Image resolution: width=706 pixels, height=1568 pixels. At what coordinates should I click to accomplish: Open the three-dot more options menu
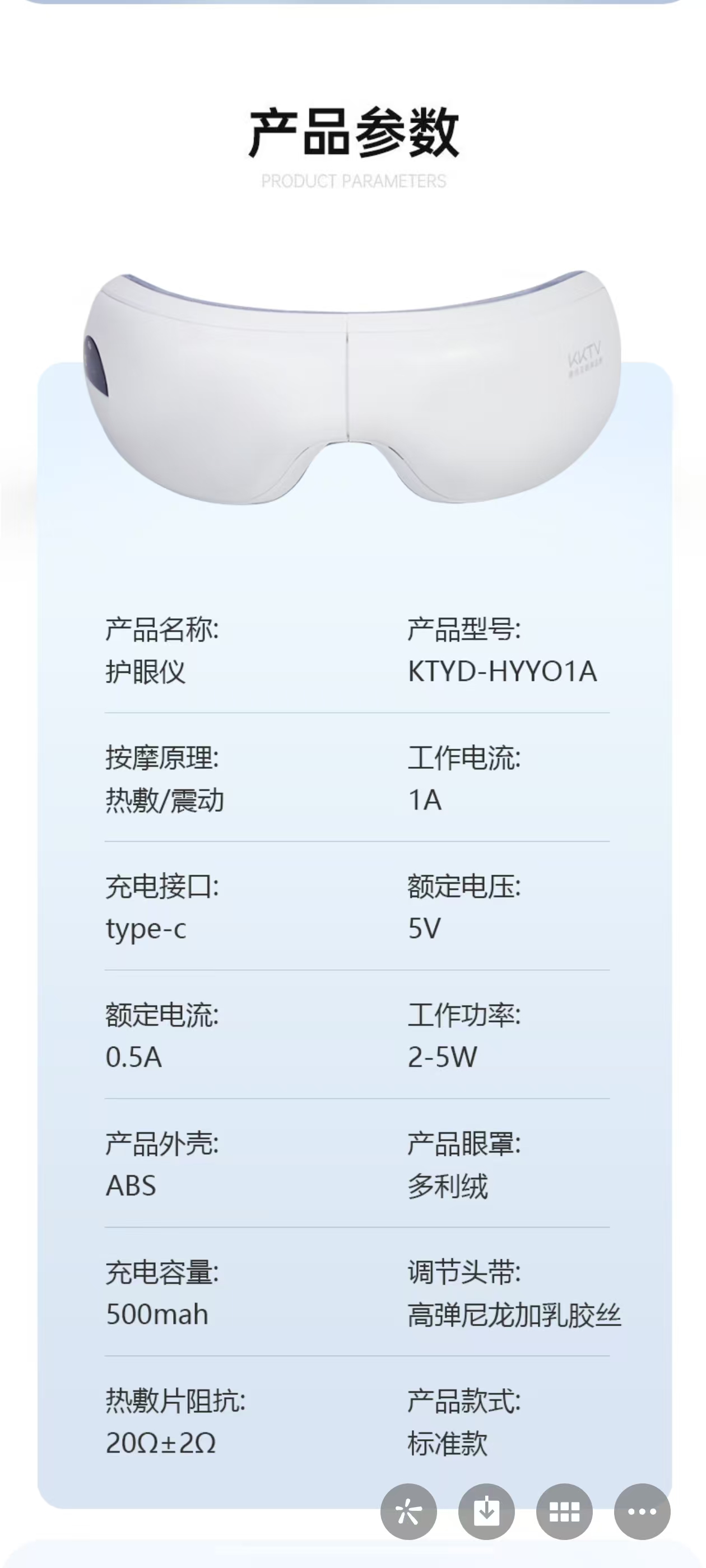point(642,1511)
